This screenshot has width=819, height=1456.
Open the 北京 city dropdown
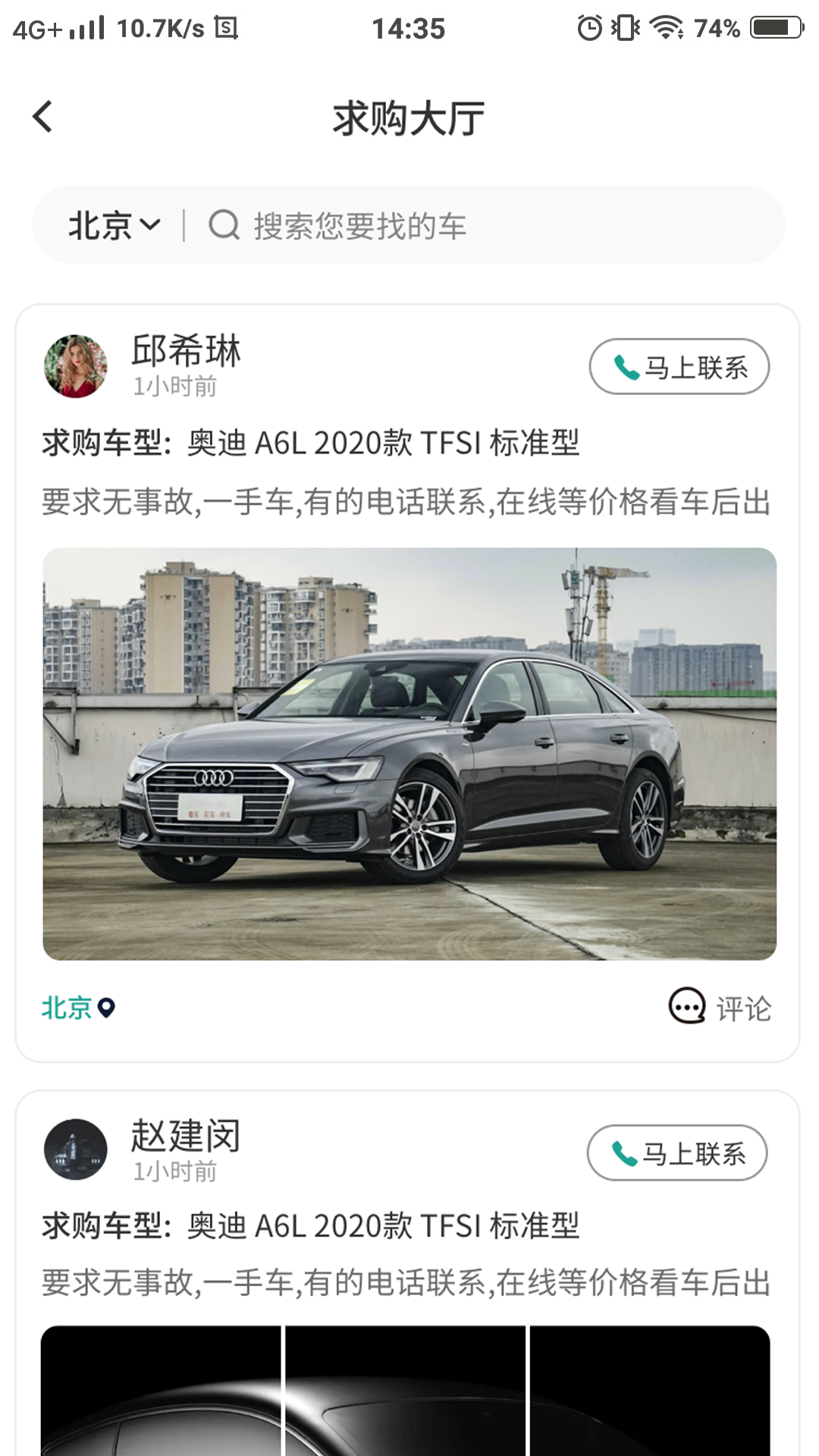pos(114,225)
